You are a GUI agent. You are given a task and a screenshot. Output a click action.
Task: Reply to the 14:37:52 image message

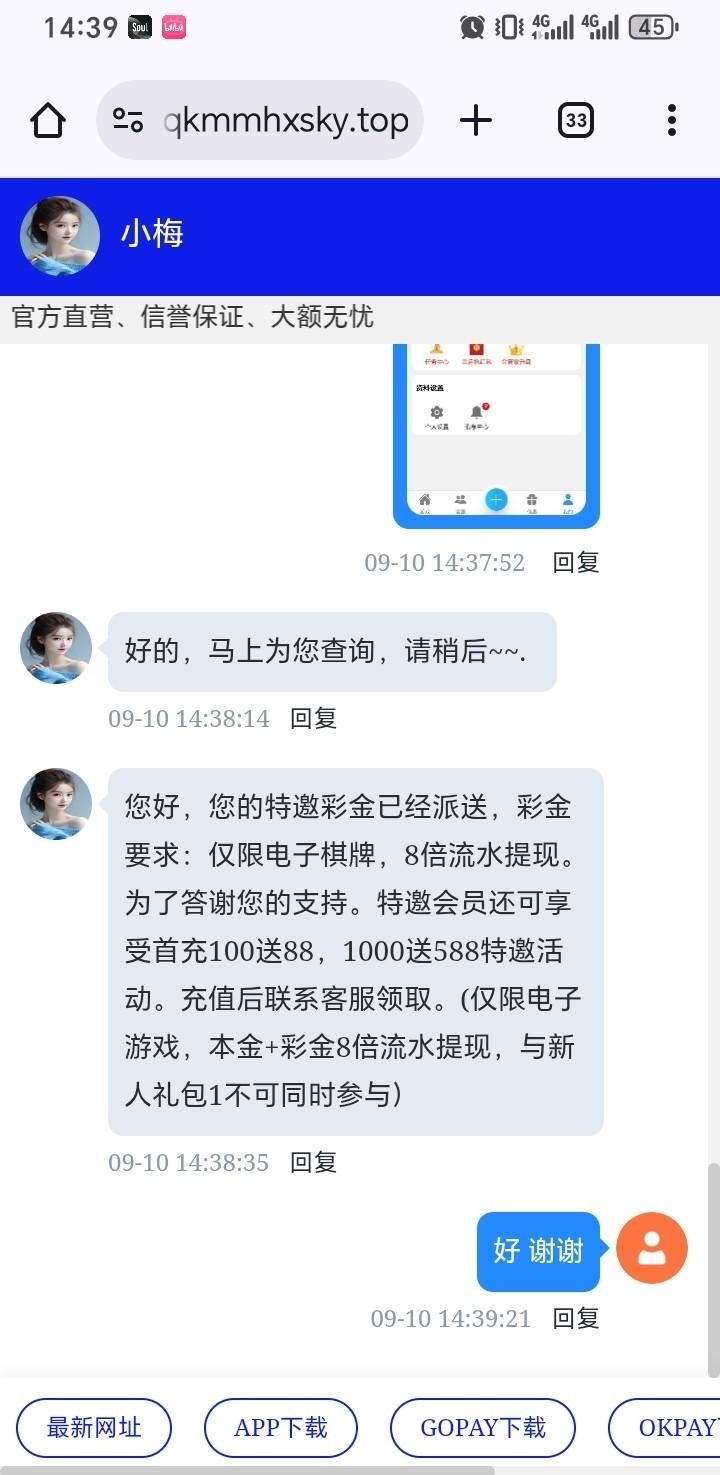point(576,562)
